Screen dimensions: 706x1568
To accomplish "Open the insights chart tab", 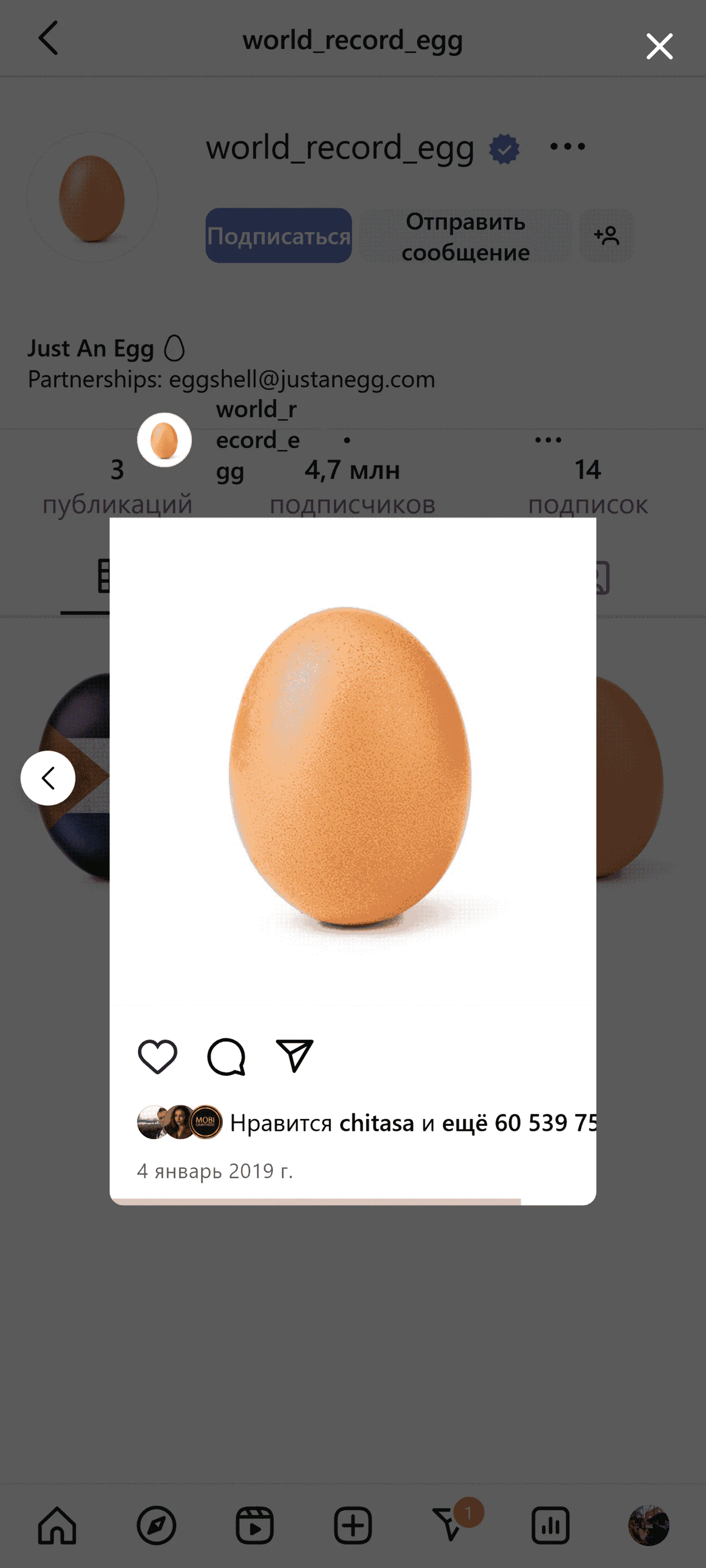I will (x=550, y=1525).
